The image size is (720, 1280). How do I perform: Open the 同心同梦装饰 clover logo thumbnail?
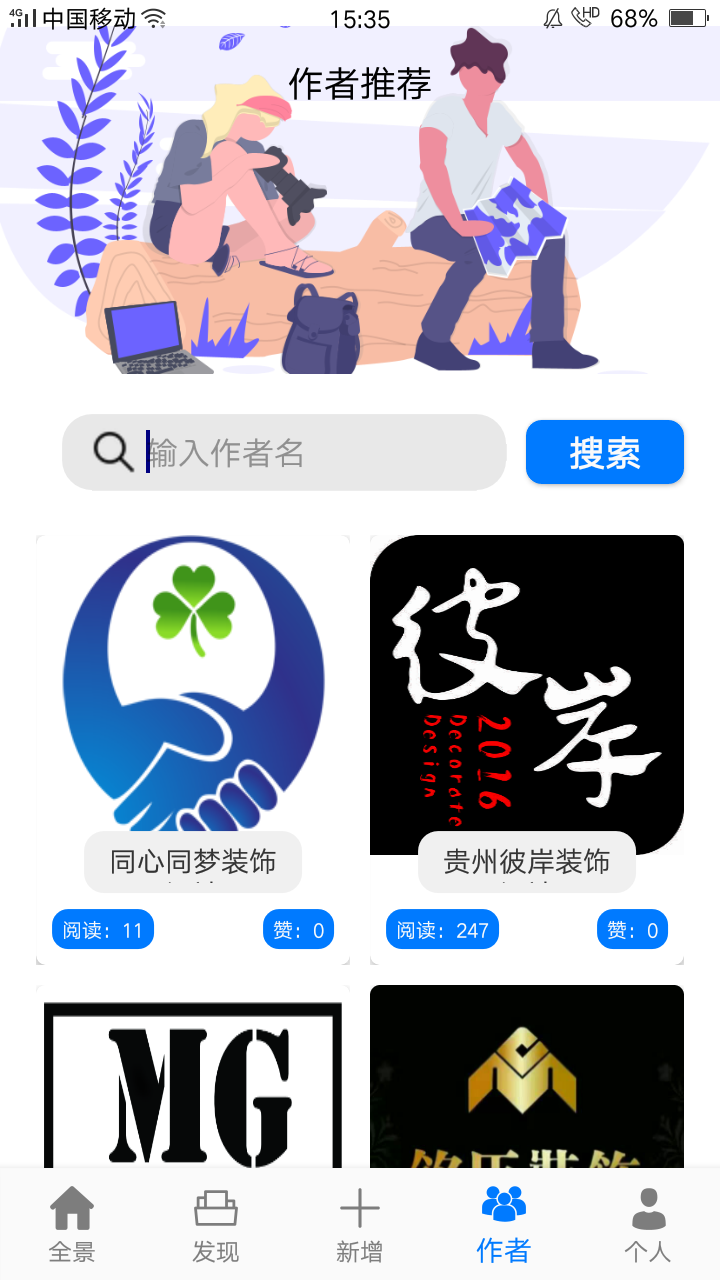coord(193,690)
